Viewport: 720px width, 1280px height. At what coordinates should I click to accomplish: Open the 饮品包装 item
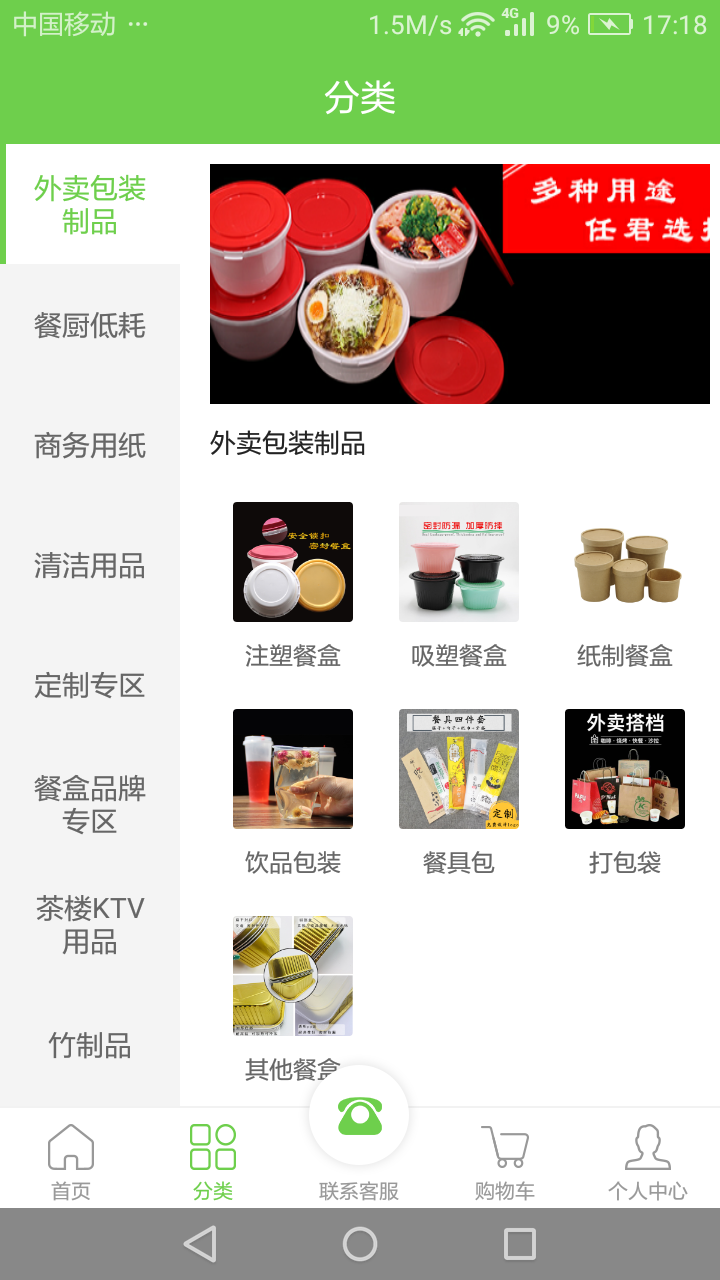[292, 768]
